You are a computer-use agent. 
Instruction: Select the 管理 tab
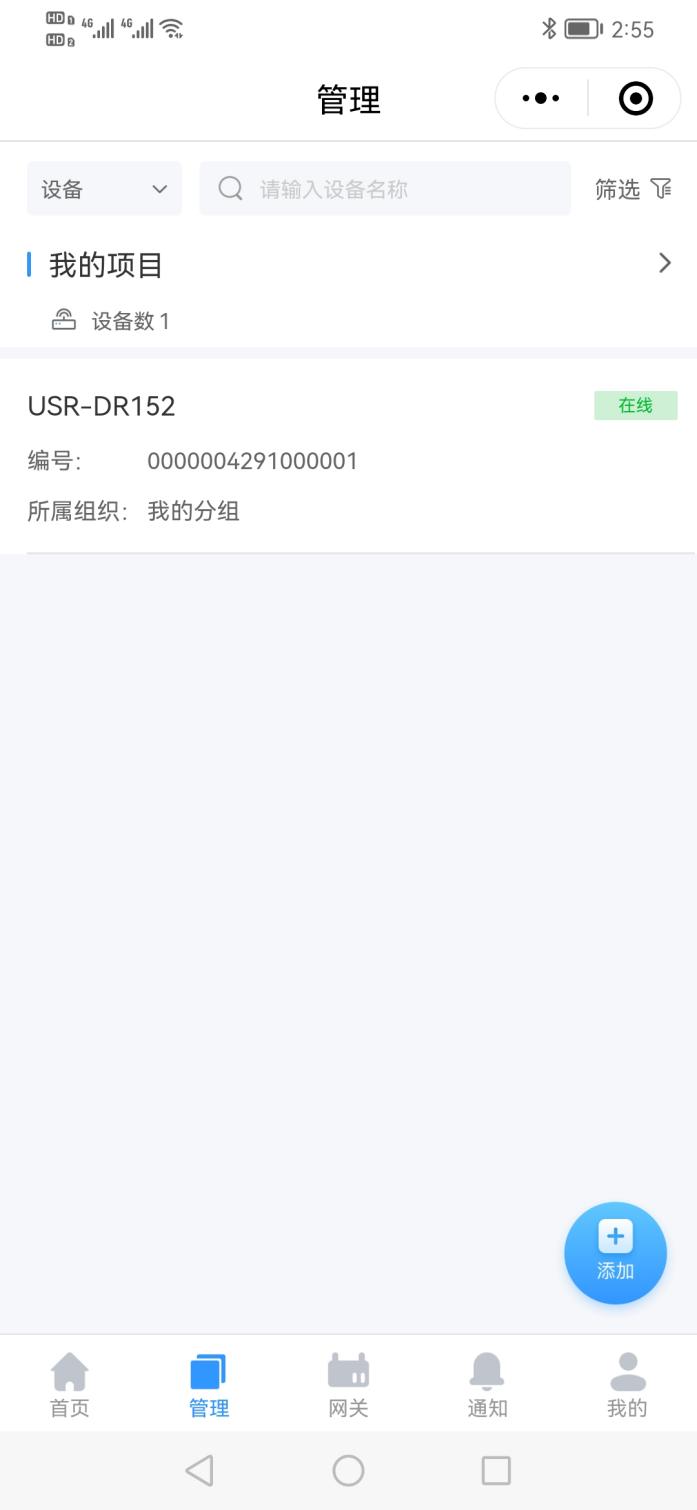pyautogui.click(x=209, y=1385)
